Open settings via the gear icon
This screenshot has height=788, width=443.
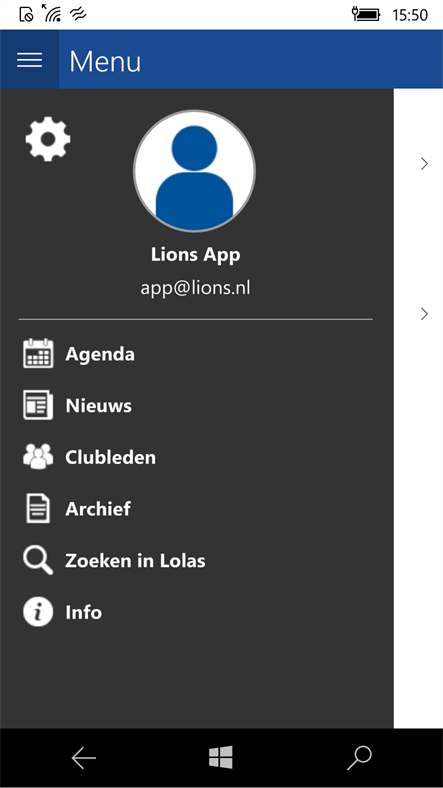tap(48, 139)
